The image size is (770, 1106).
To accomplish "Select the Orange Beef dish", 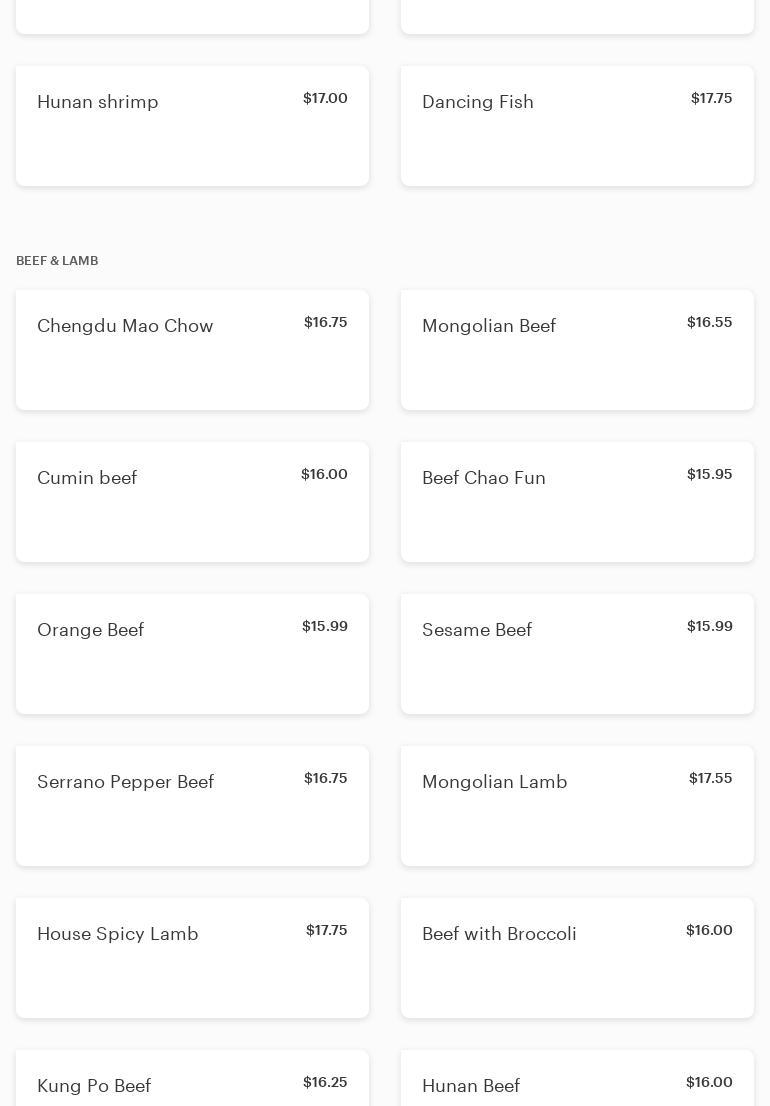I will [x=192, y=654].
